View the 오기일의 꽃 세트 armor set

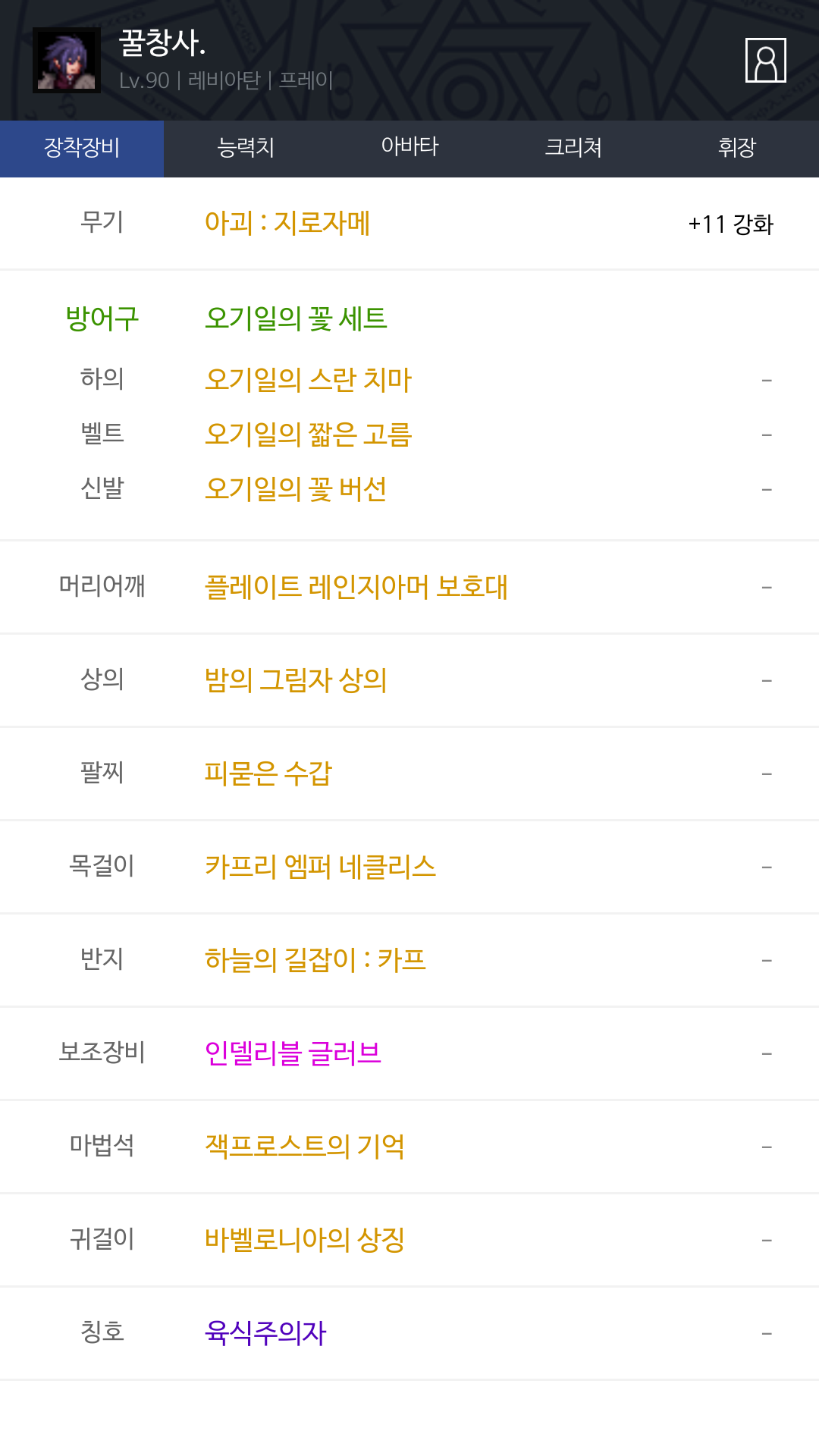(296, 318)
